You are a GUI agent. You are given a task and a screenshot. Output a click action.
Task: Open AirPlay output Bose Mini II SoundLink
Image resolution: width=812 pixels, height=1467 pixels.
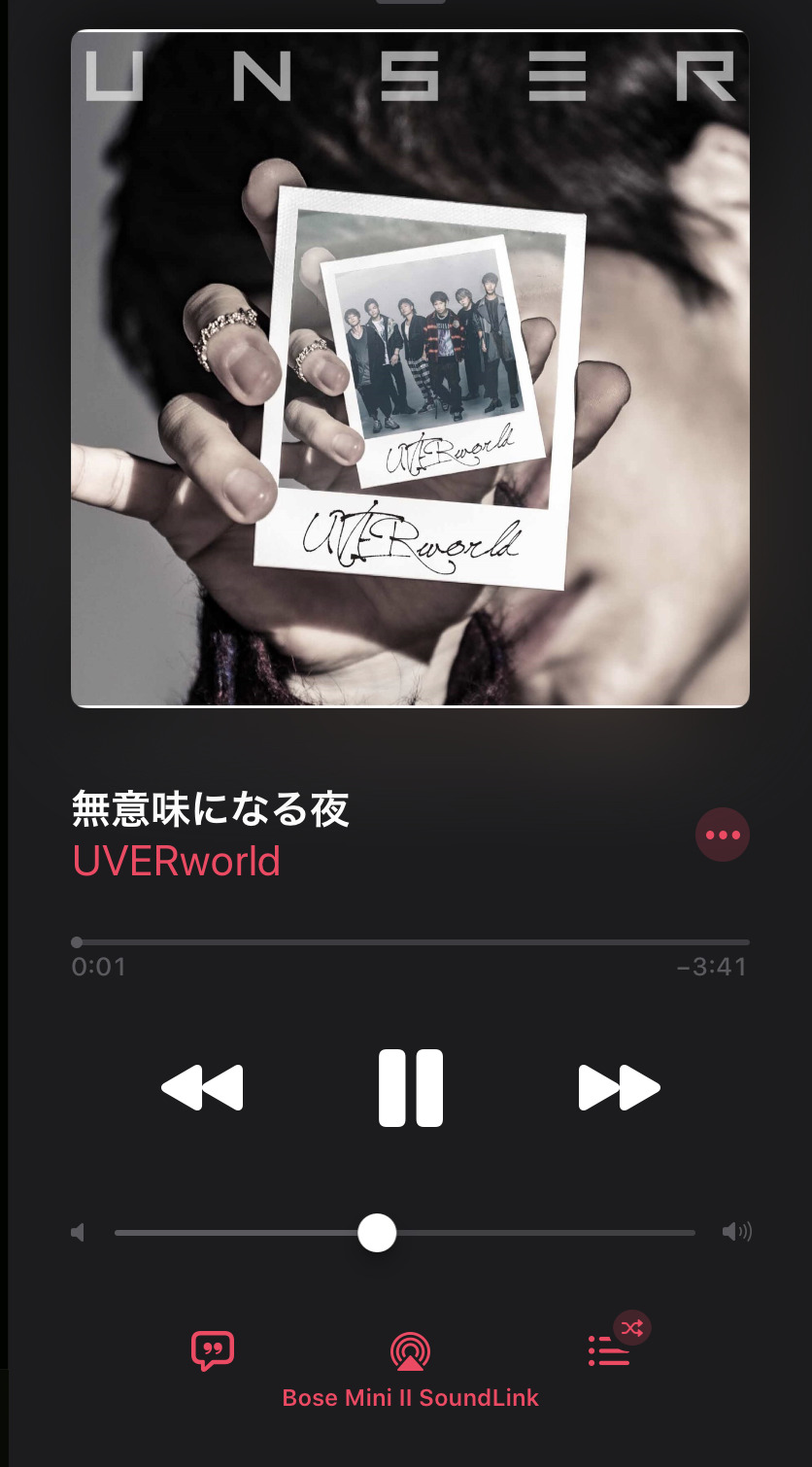[x=410, y=1351]
